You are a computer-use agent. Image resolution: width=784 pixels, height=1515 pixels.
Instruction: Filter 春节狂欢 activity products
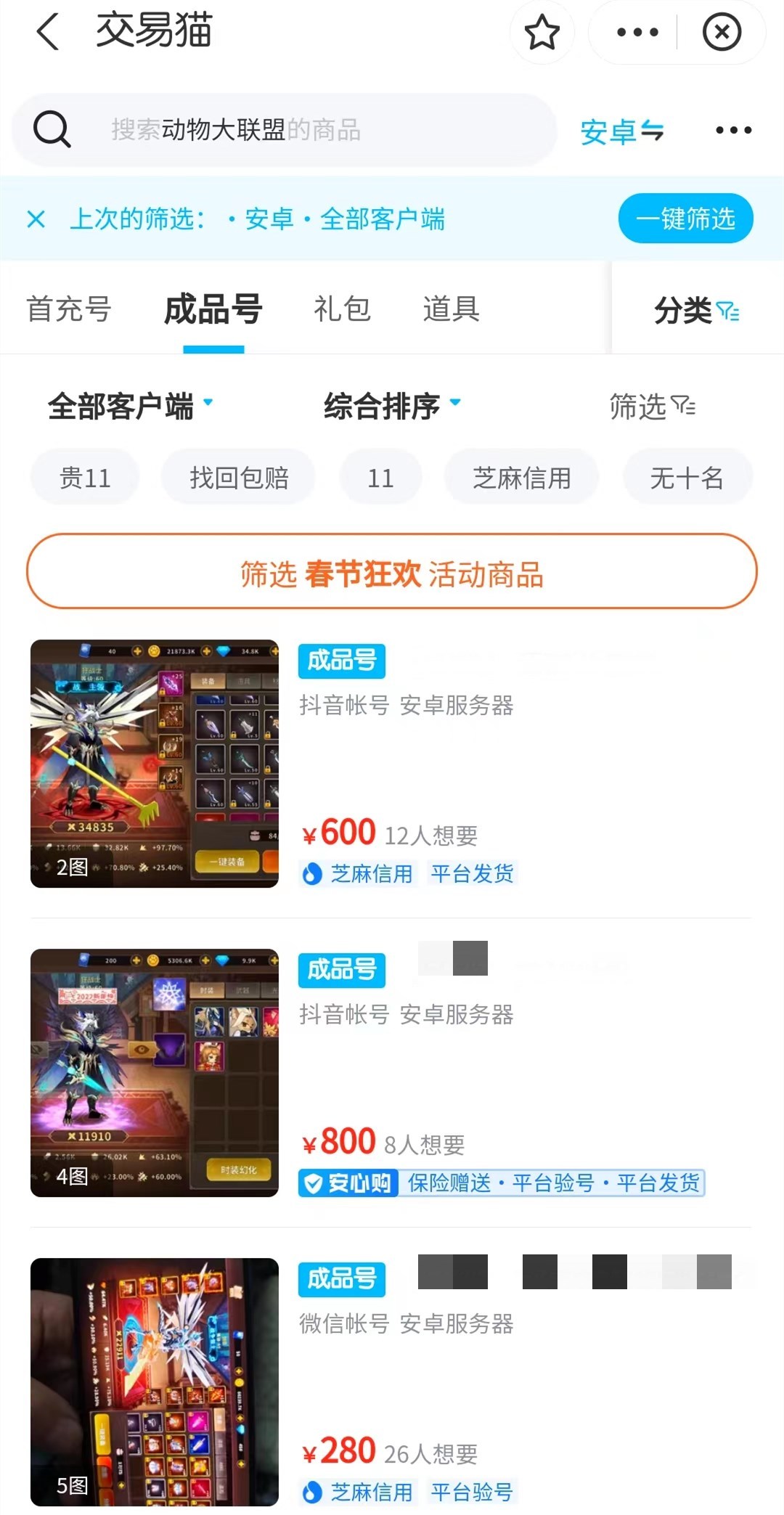click(x=392, y=573)
